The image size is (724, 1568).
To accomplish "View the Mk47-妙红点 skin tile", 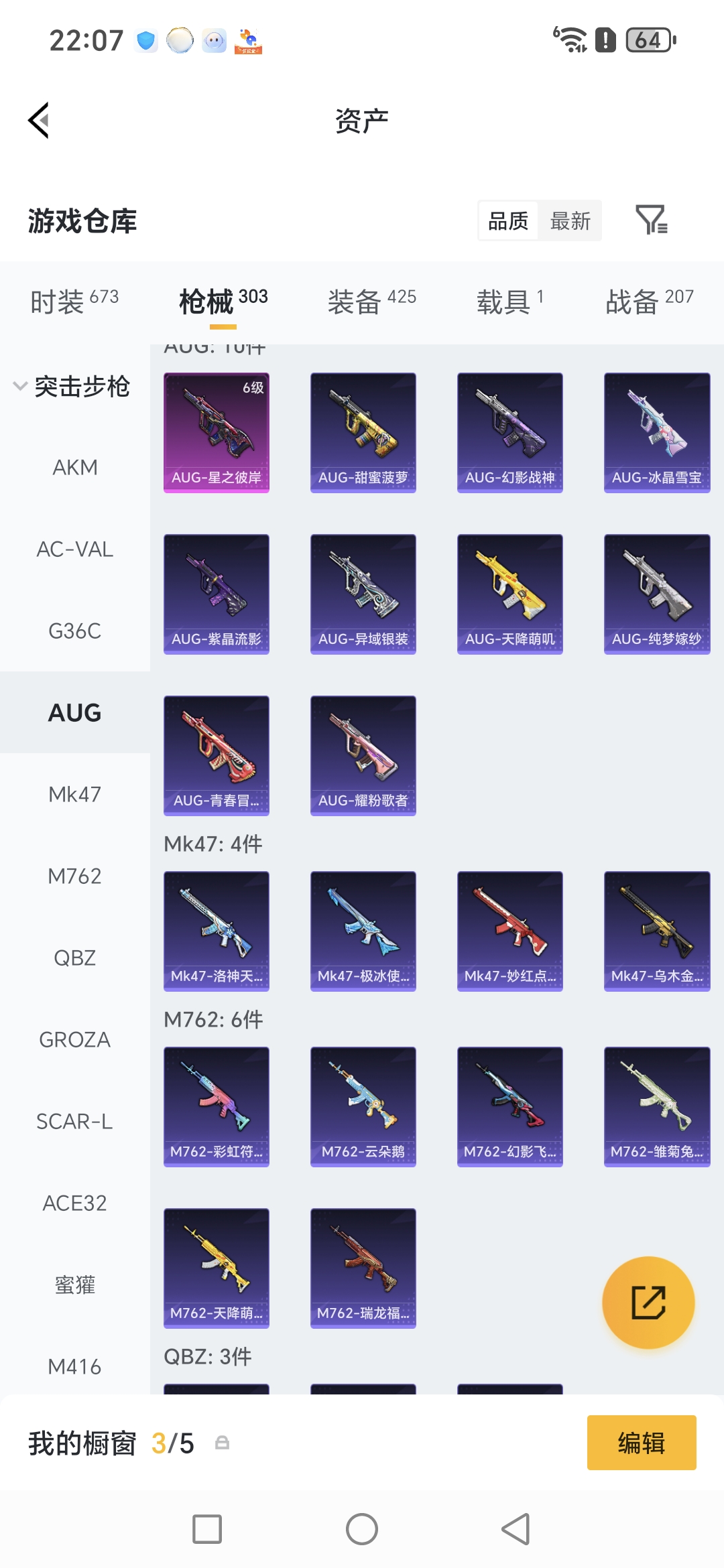I will click(x=510, y=931).
